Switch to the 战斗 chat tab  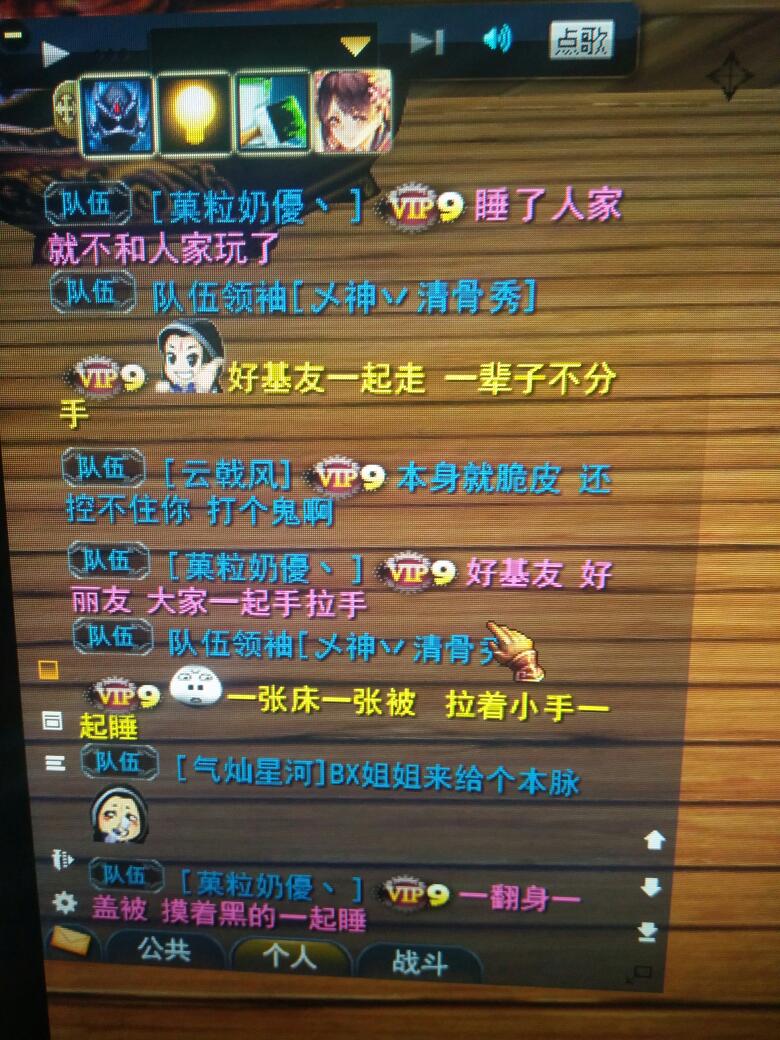point(419,963)
